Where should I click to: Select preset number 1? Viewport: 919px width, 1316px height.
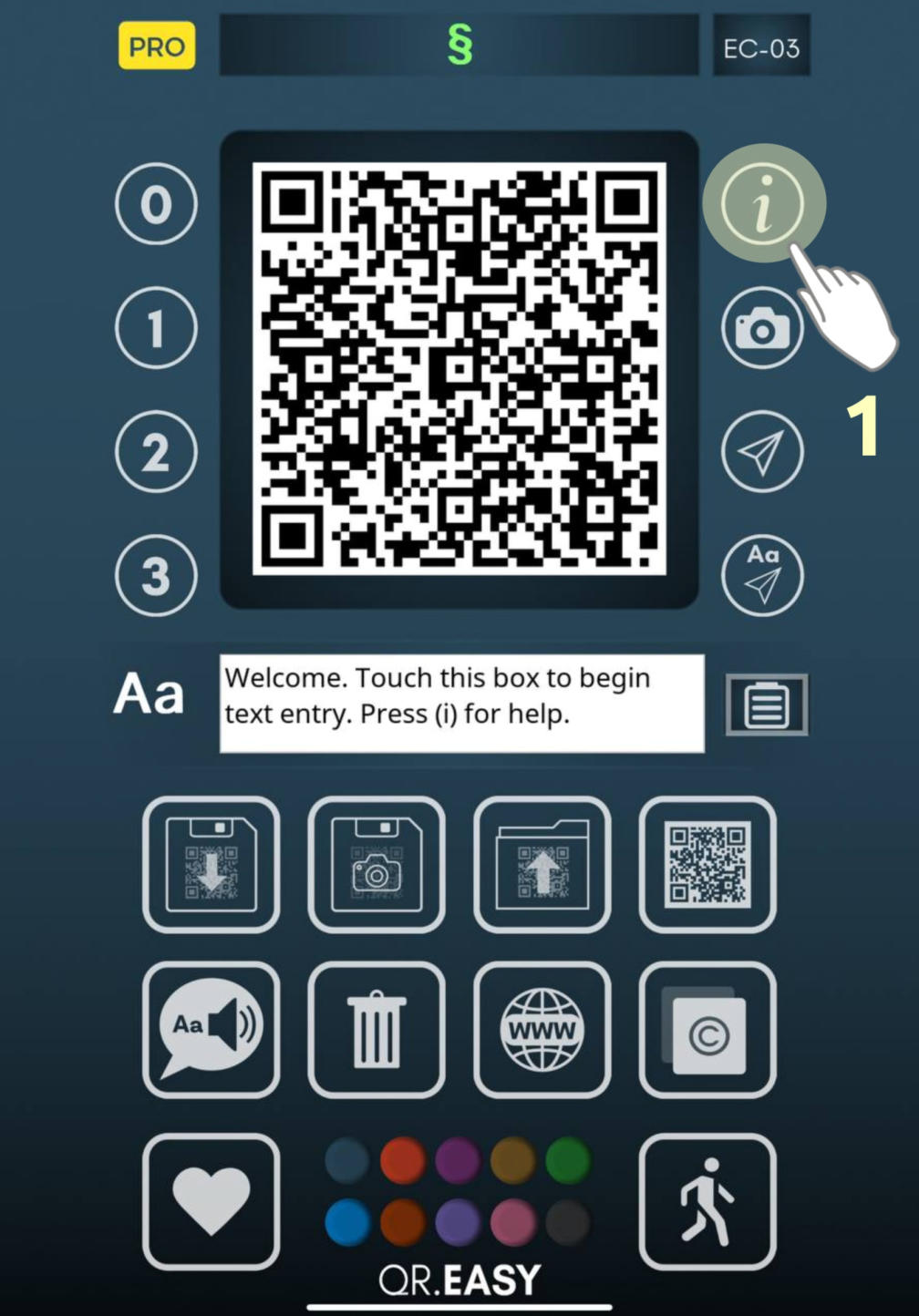(x=156, y=328)
